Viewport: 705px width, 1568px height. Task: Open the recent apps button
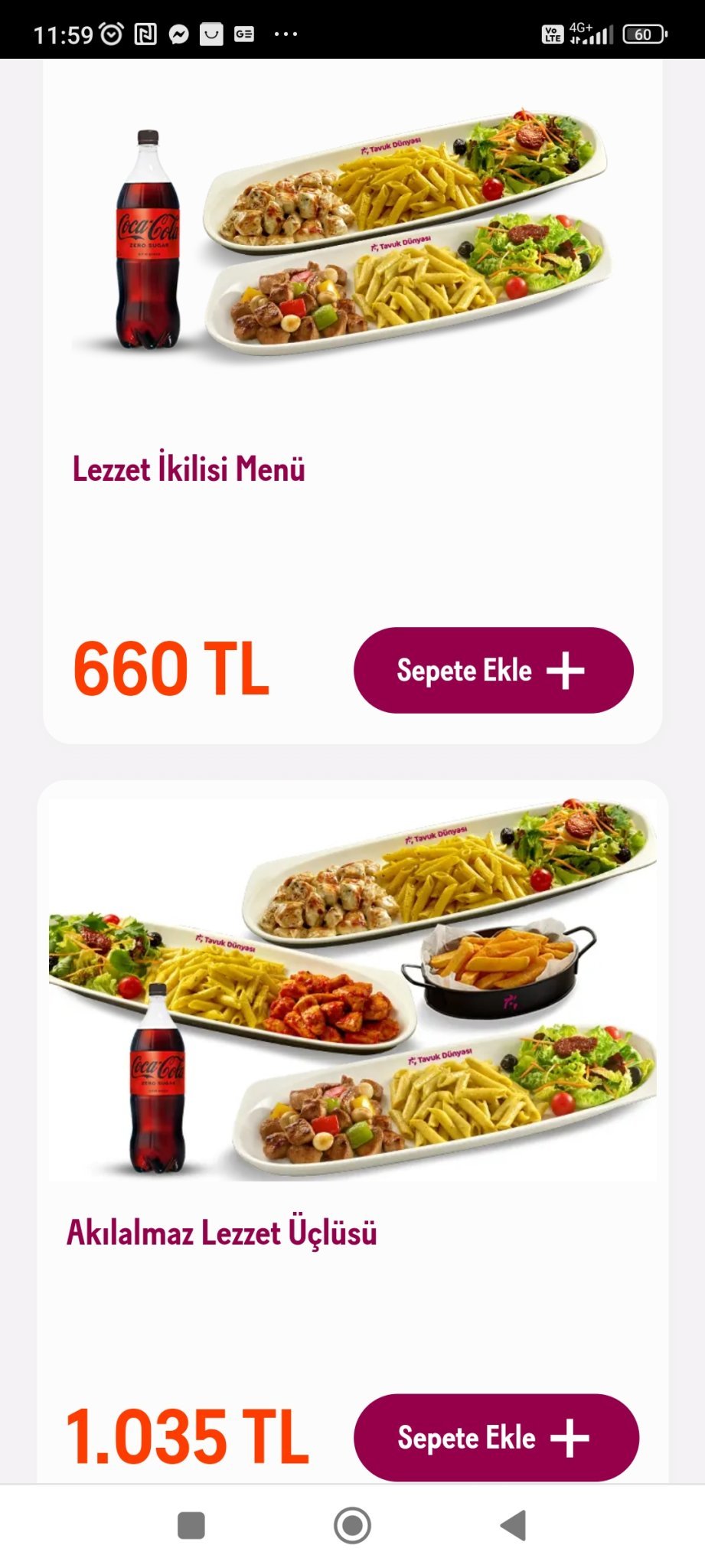click(191, 1525)
